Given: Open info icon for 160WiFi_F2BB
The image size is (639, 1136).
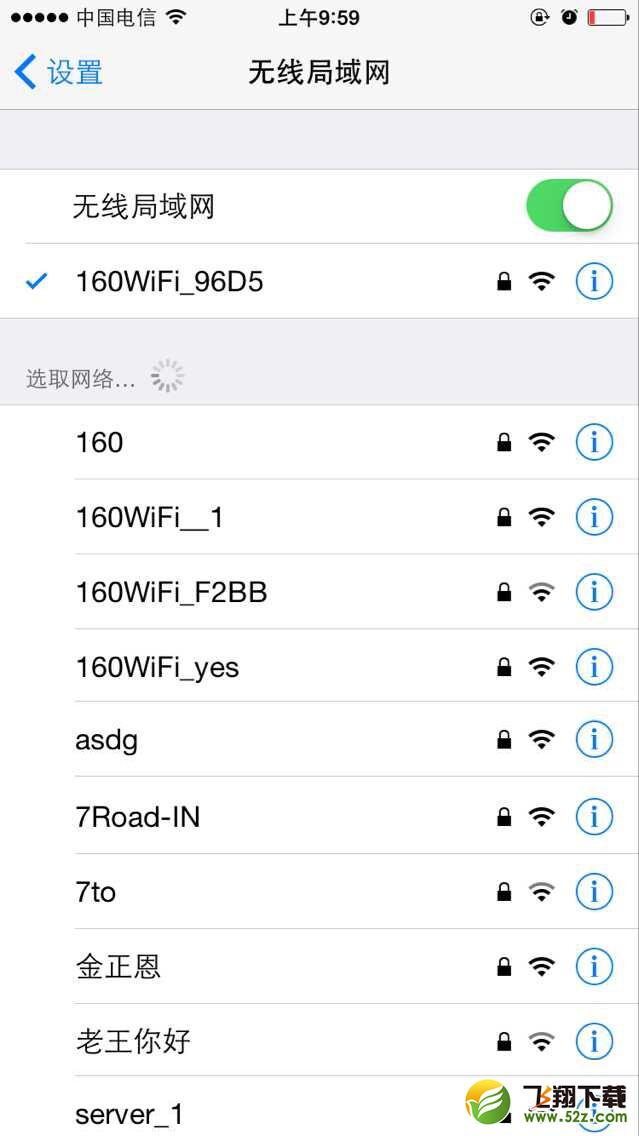Looking at the screenshot, I should point(594,592).
